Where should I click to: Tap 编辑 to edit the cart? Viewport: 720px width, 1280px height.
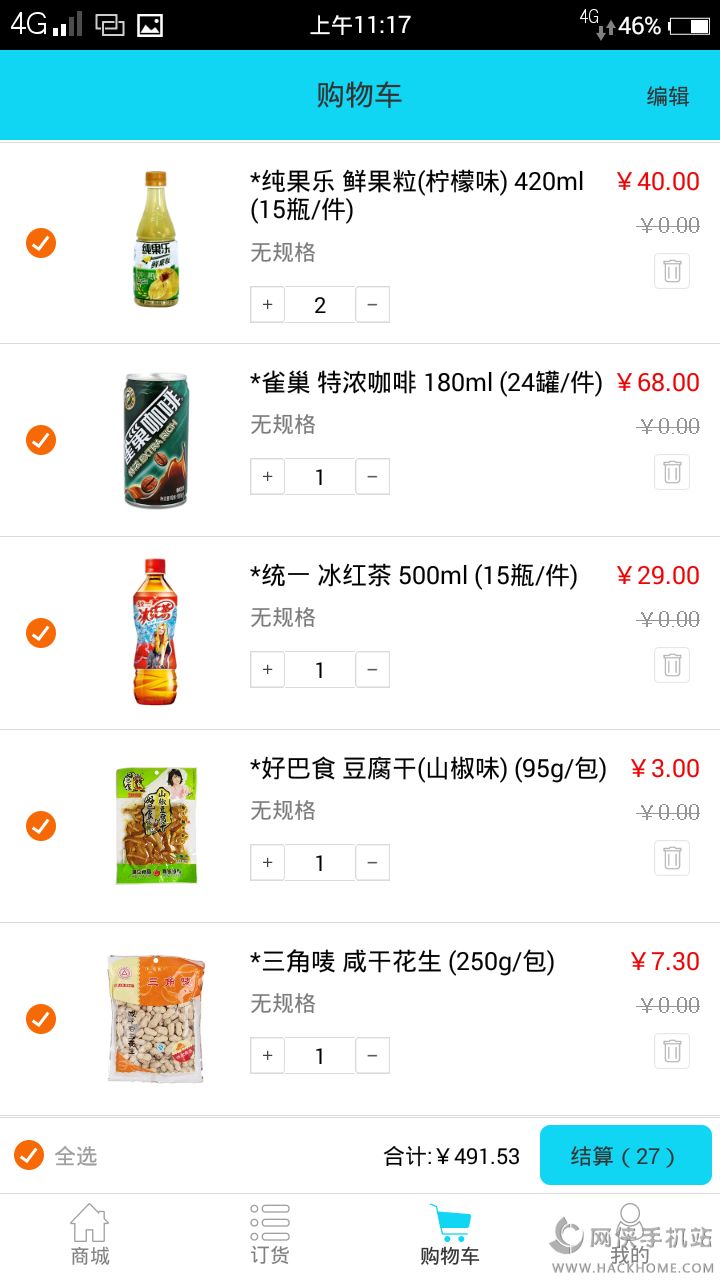point(668,96)
